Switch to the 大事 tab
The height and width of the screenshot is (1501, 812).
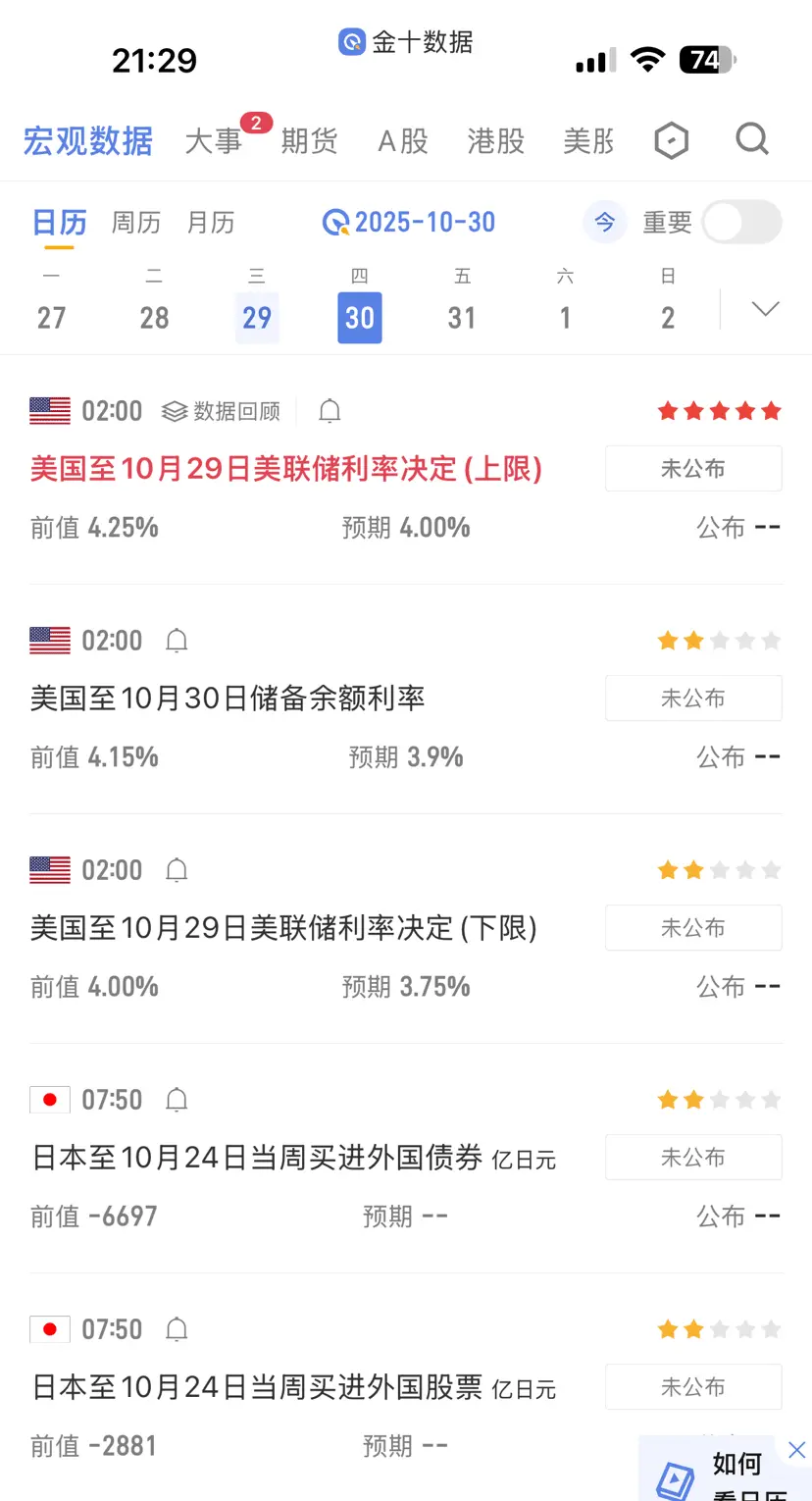coord(213,141)
